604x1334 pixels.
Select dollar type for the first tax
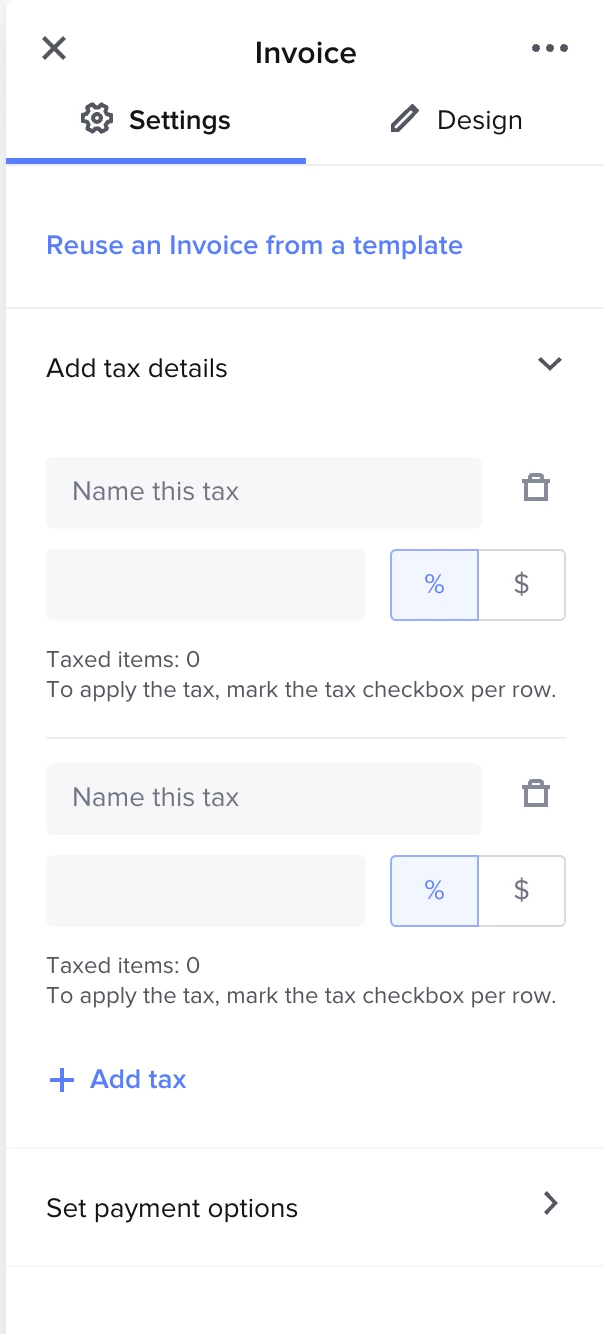(x=521, y=585)
